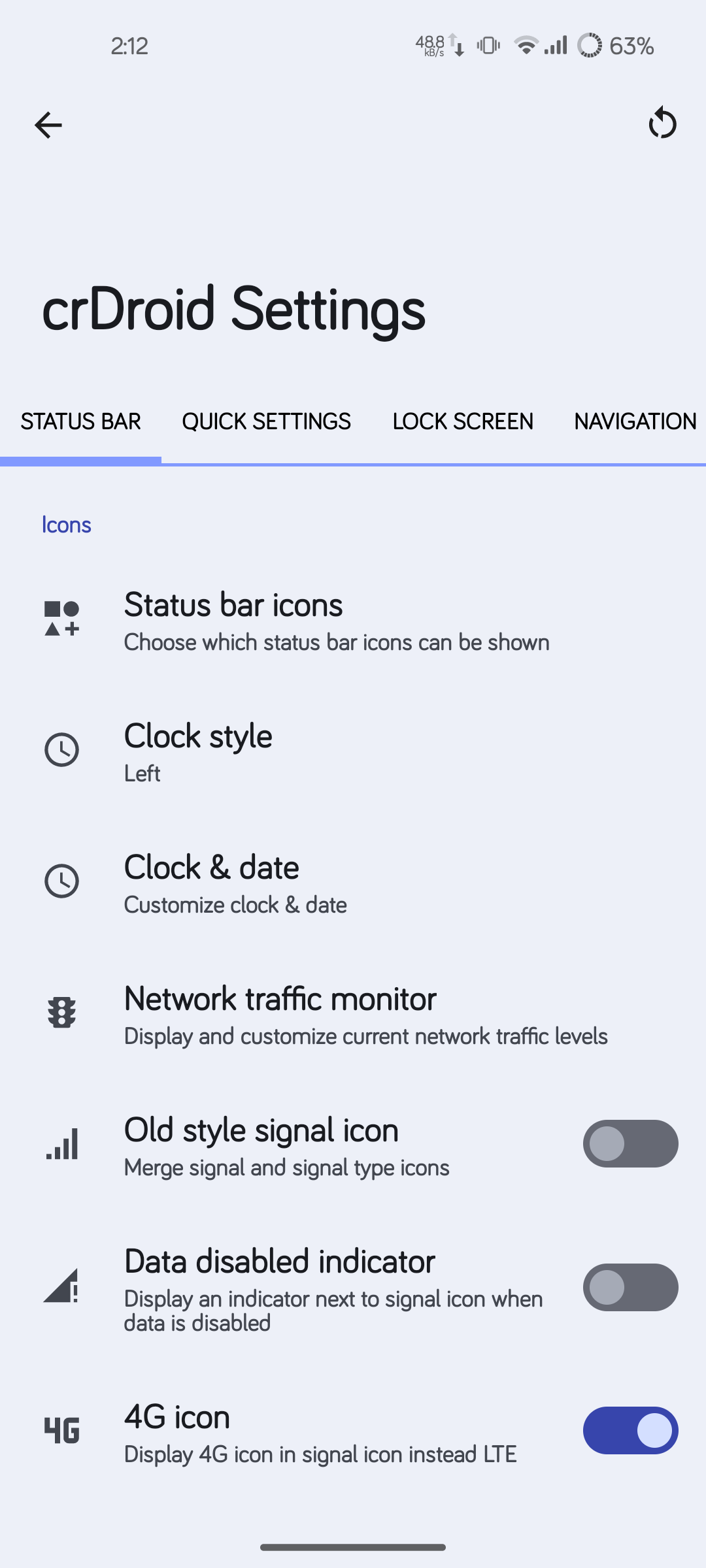The height and width of the screenshot is (1568, 706).
Task: Open Network traffic monitor settings
Action: pos(353,1014)
